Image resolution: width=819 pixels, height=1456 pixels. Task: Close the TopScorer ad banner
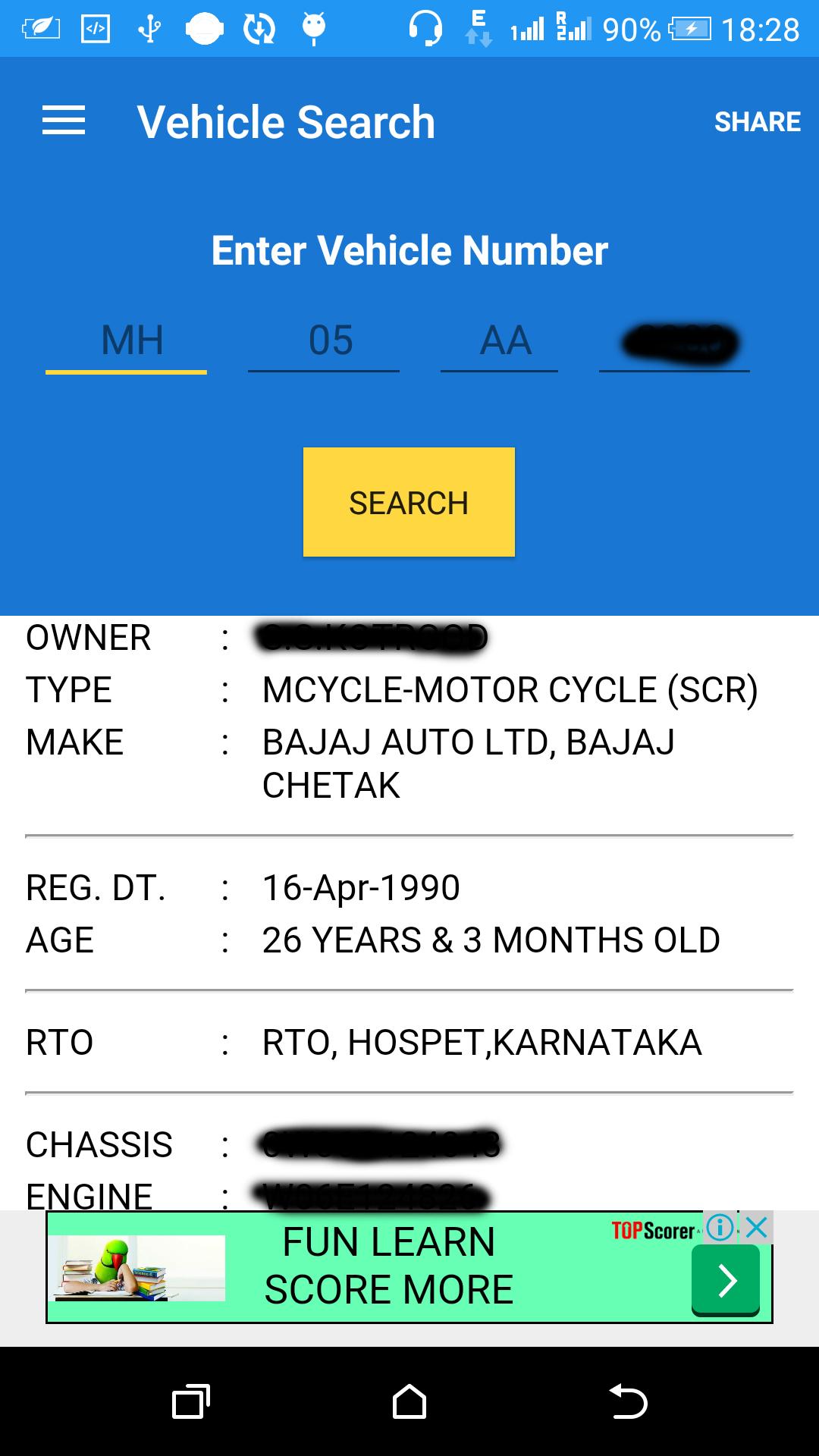pyautogui.click(x=757, y=1226)
